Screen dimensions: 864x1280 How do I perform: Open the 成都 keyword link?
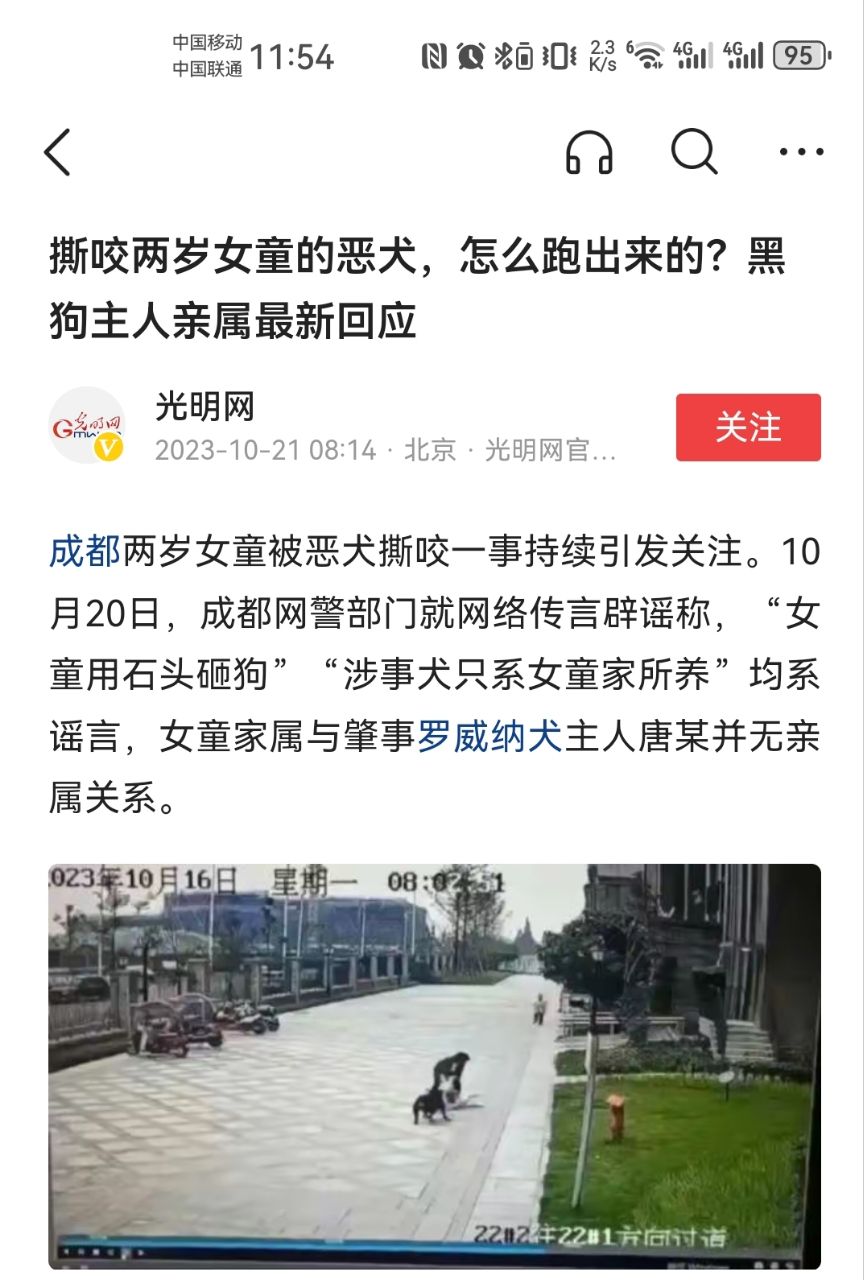pos(85,551)
